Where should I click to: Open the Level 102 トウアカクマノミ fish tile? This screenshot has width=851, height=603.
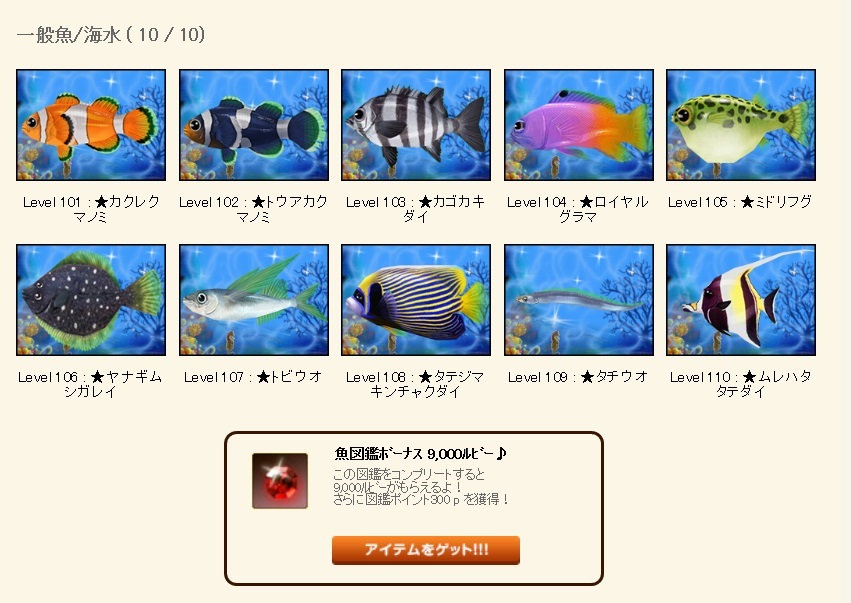pos(254,125)
